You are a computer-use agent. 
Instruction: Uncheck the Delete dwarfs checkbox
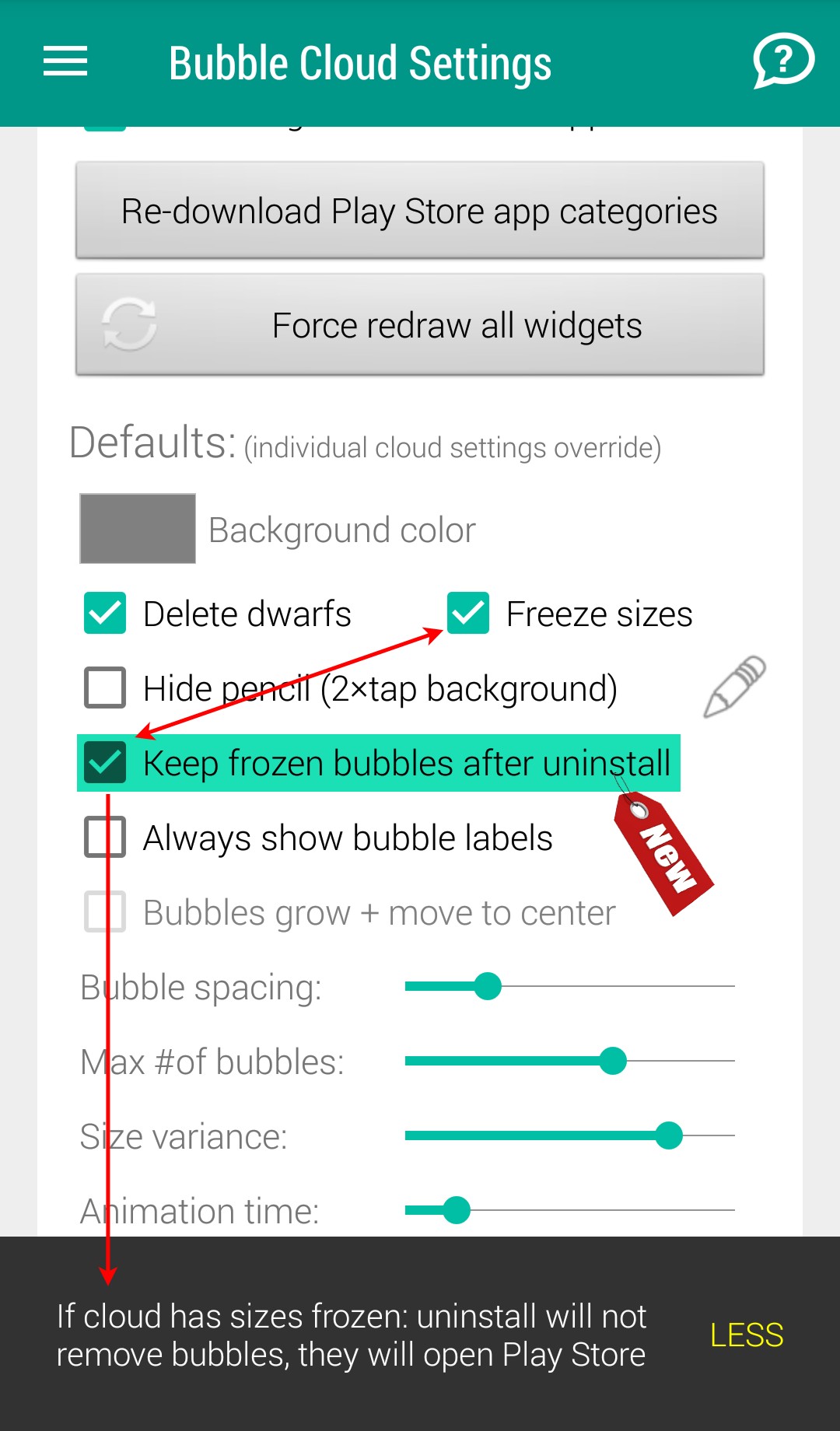105,614
